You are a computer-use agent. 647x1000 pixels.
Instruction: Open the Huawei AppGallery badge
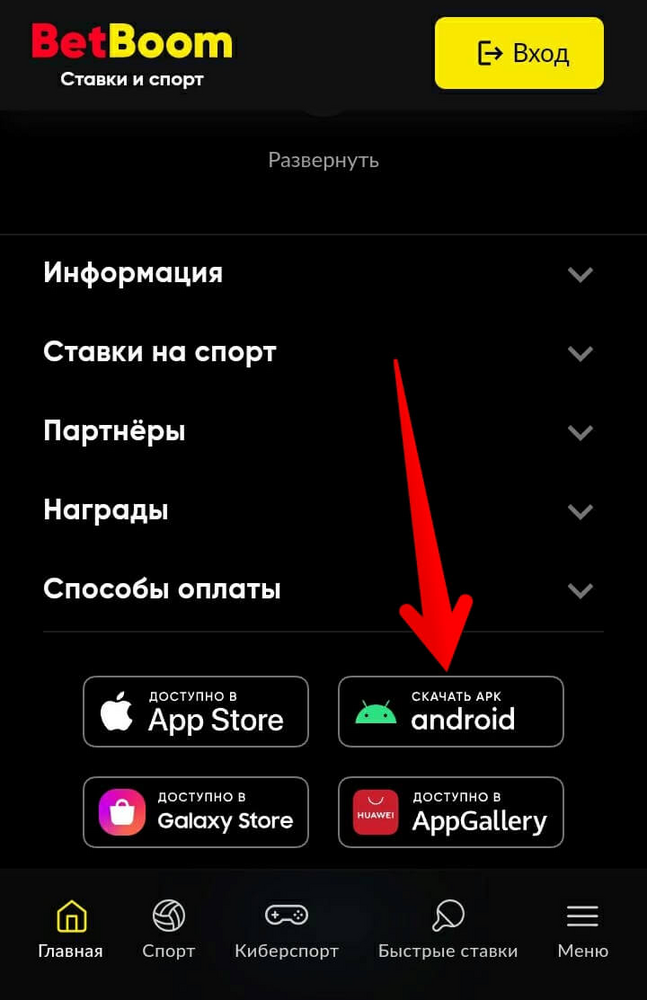451,812
